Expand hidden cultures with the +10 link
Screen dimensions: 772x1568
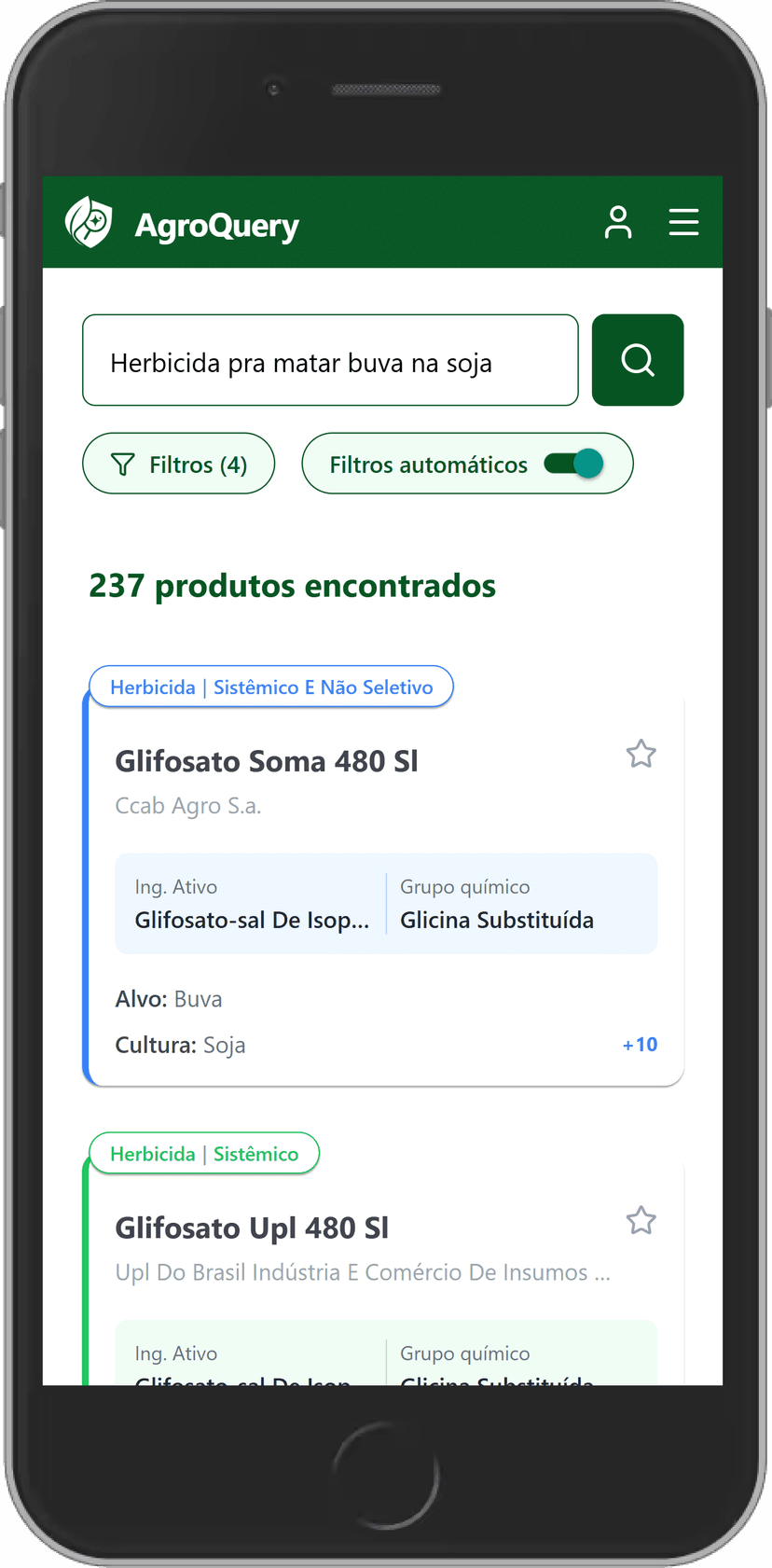pos(640,1044)
